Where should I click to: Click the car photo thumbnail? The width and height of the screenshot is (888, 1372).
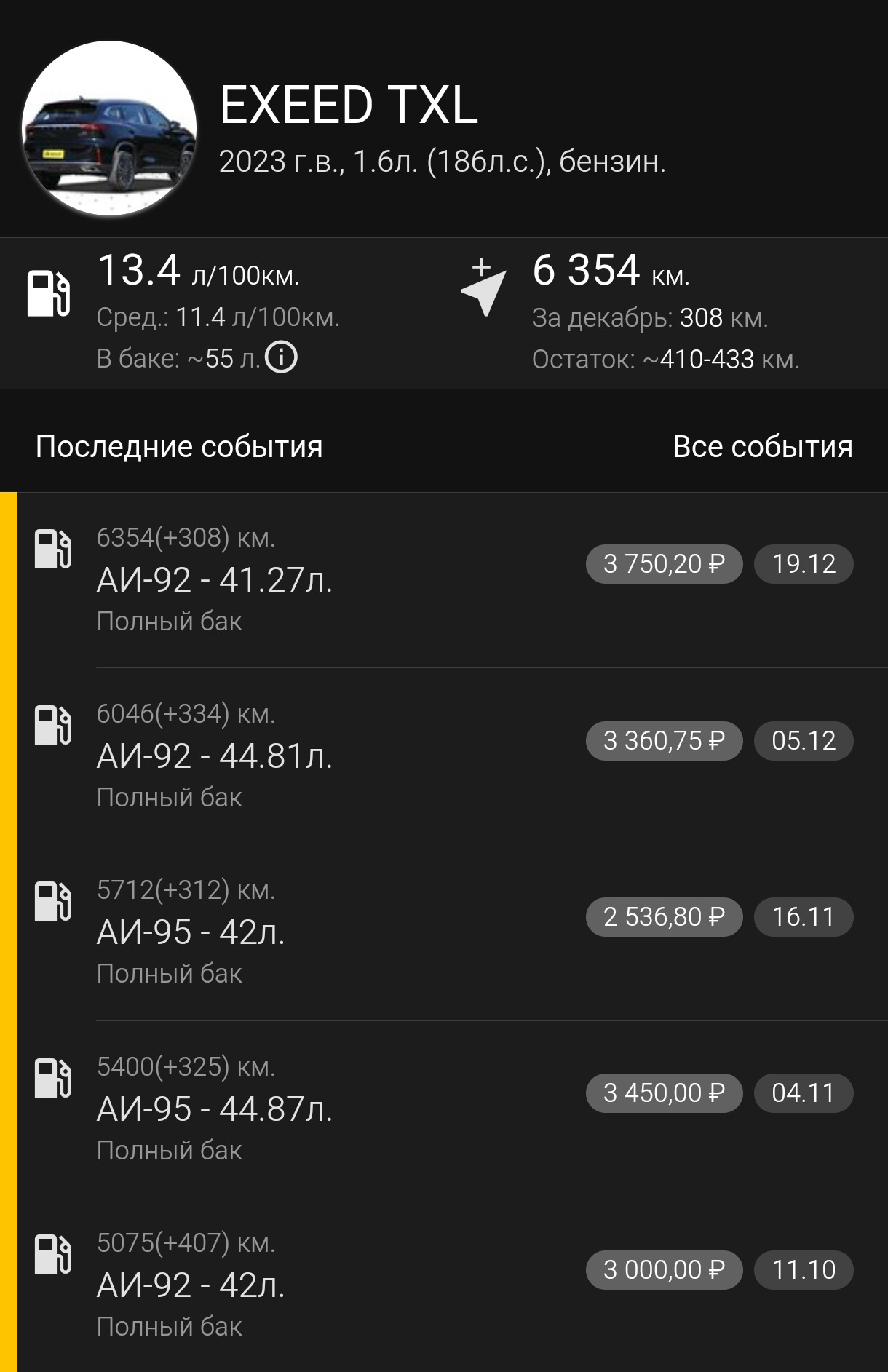click(111, 128)
